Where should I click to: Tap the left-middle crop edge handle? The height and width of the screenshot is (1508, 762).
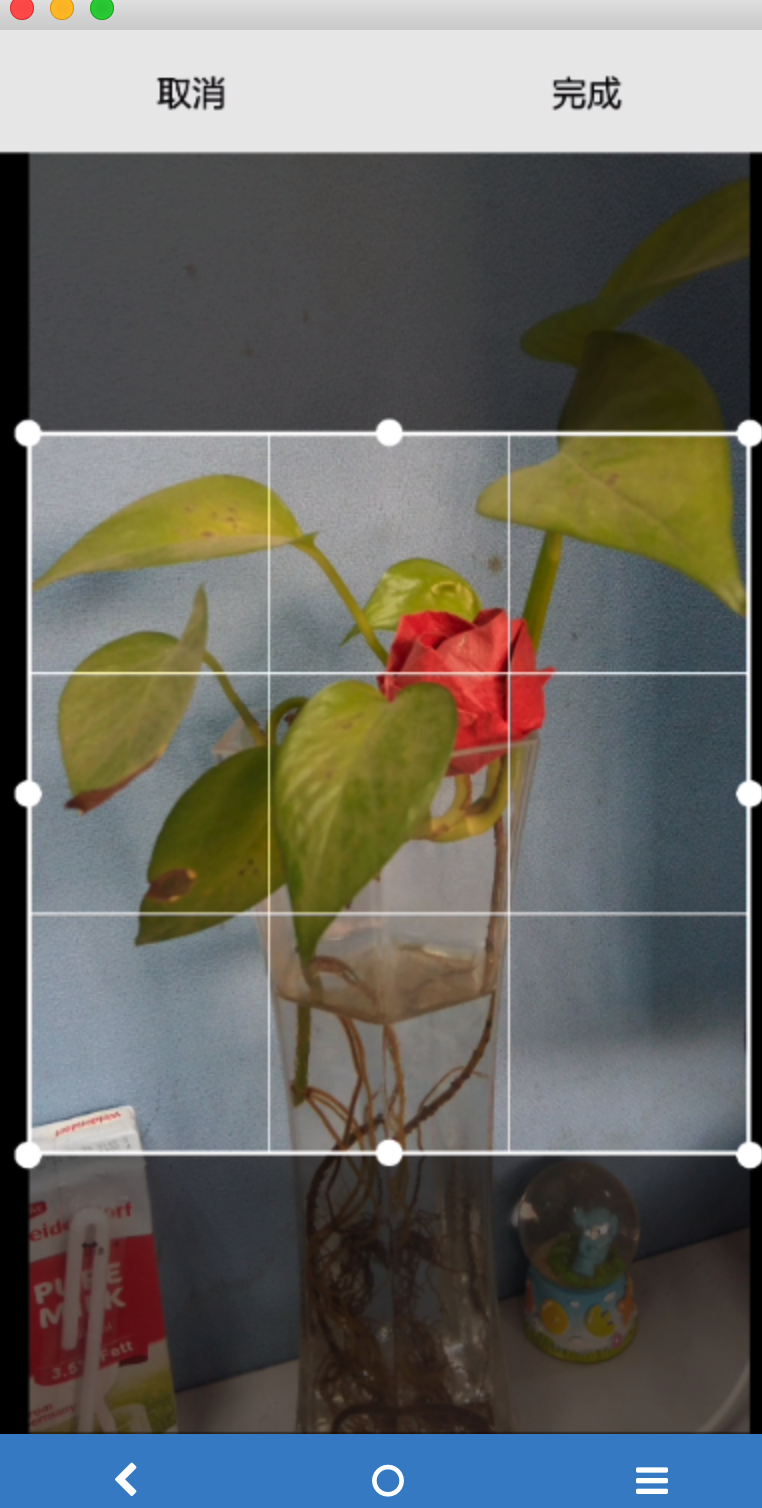pos(28,794)
